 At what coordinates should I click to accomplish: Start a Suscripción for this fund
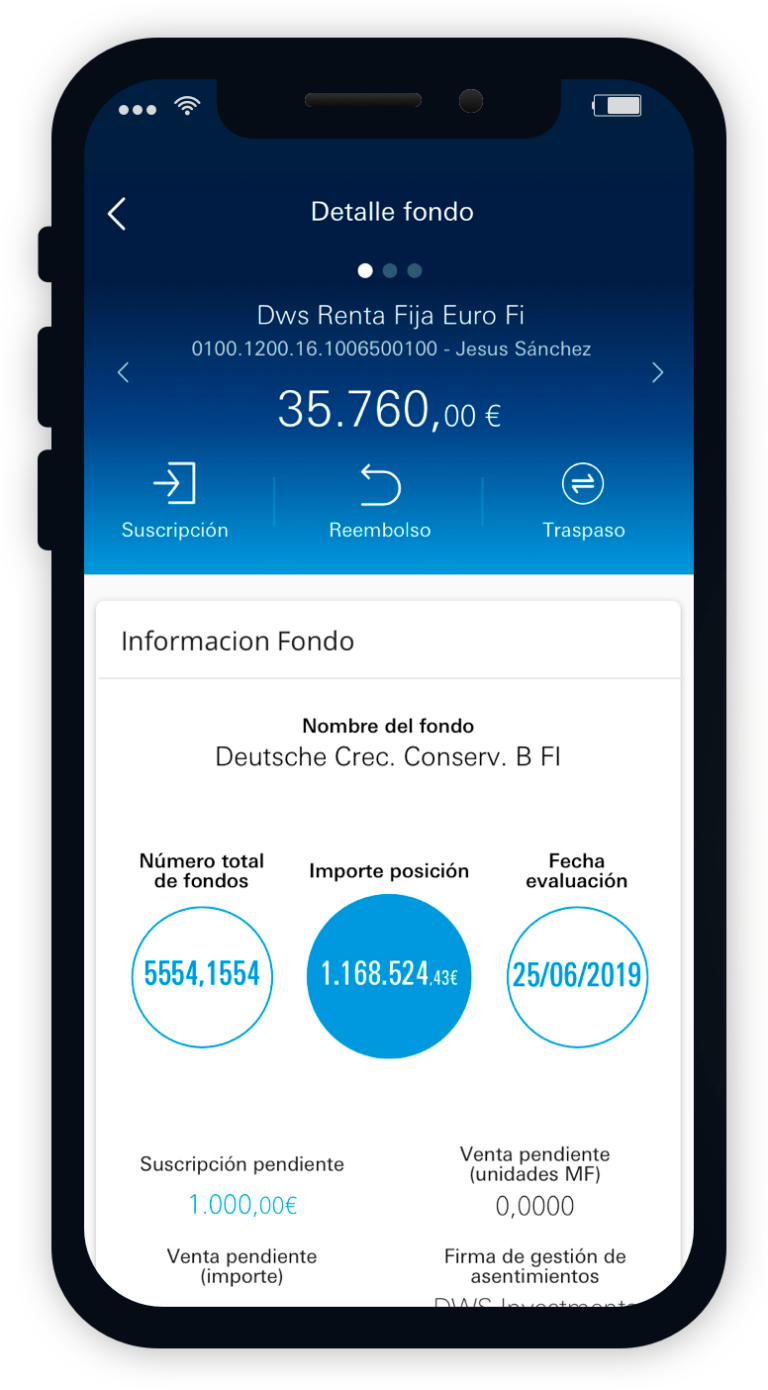tap(175, 502)
